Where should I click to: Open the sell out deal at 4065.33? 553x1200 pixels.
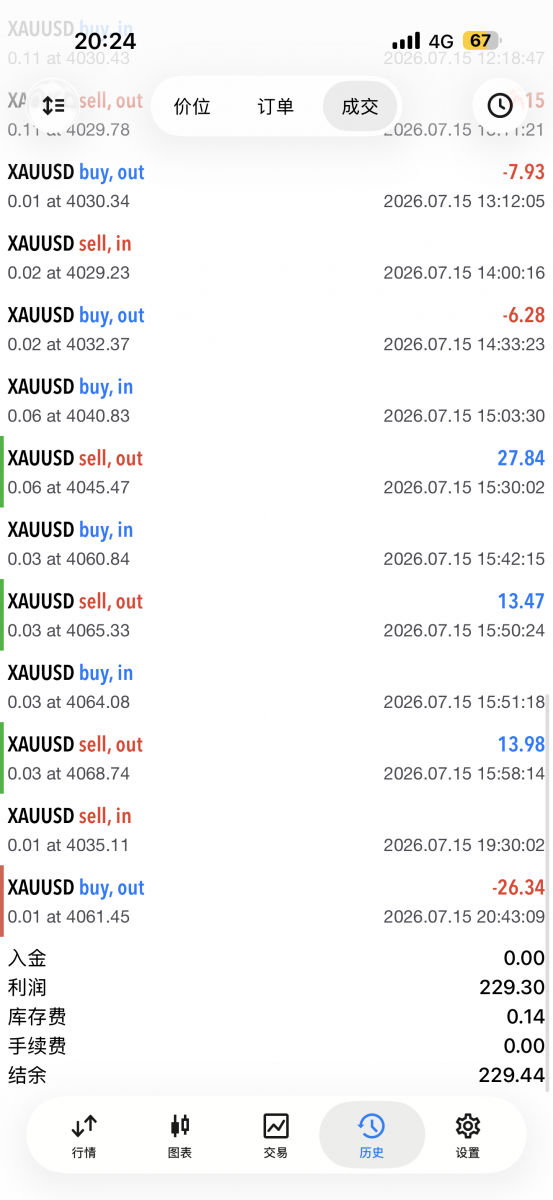click(x=276, y=615)
